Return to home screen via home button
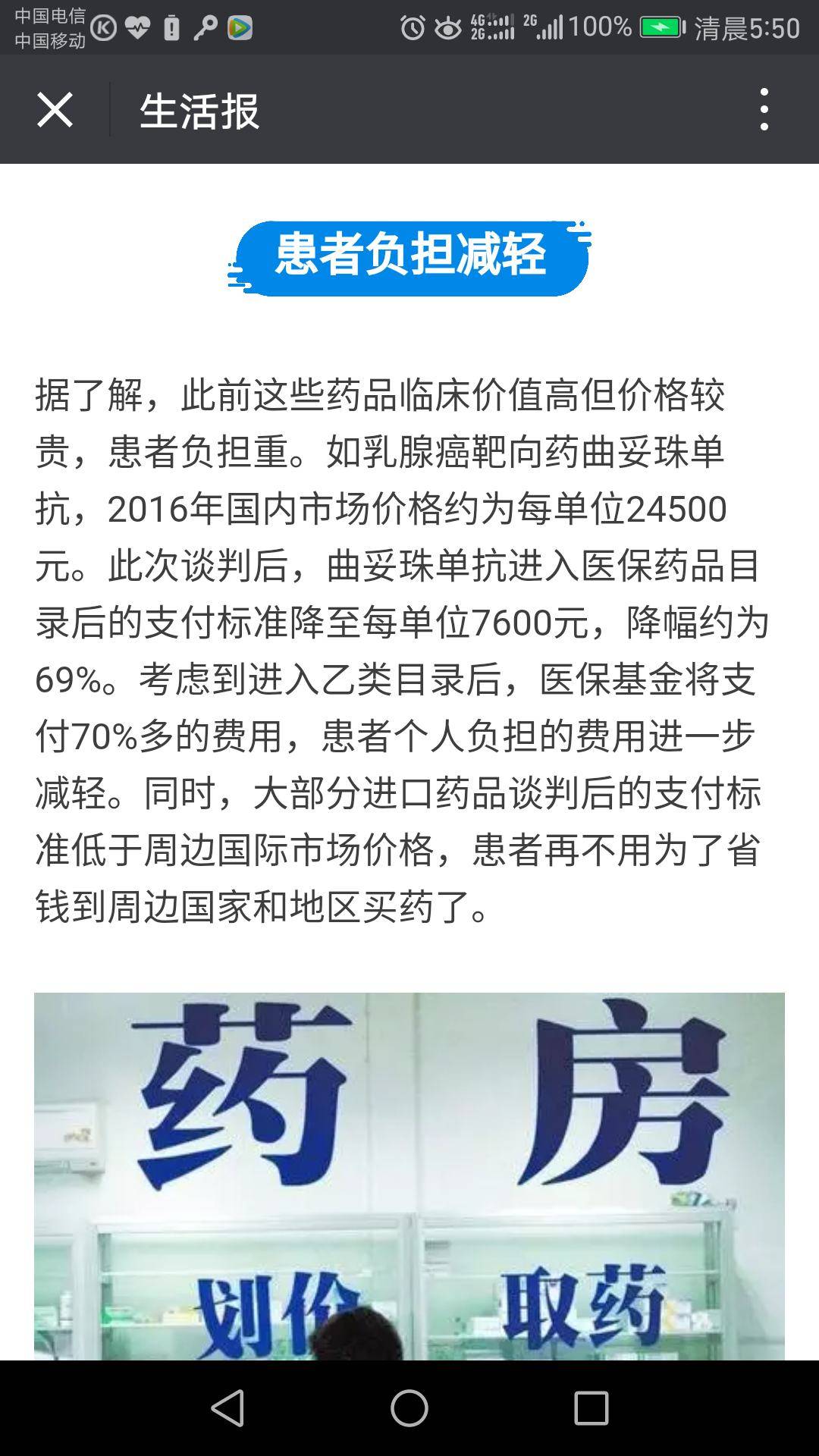The width and height of the screenshot is (819, 1456). (x=409, y=1408)
